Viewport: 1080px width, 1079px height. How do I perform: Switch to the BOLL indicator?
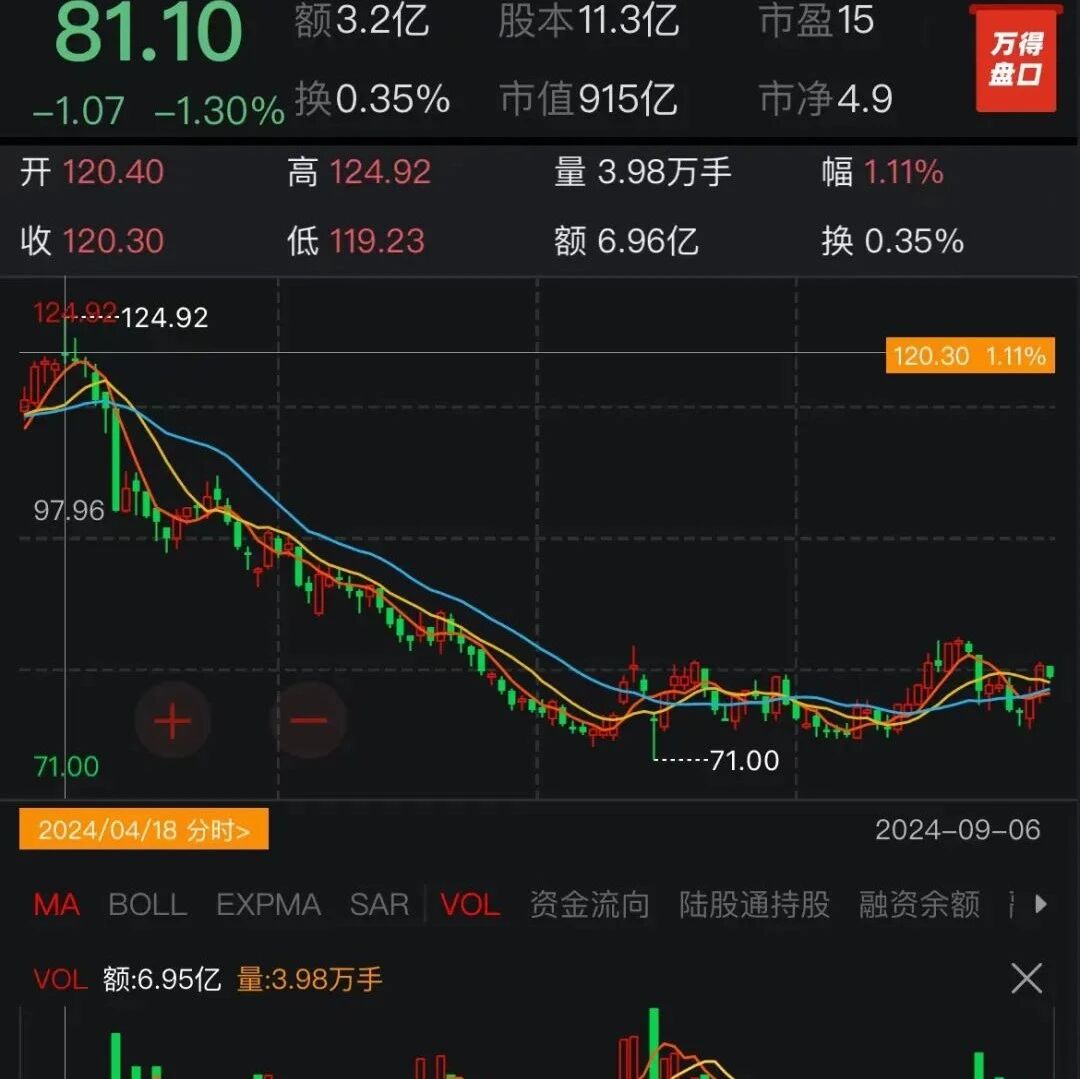tap(147, 904)
